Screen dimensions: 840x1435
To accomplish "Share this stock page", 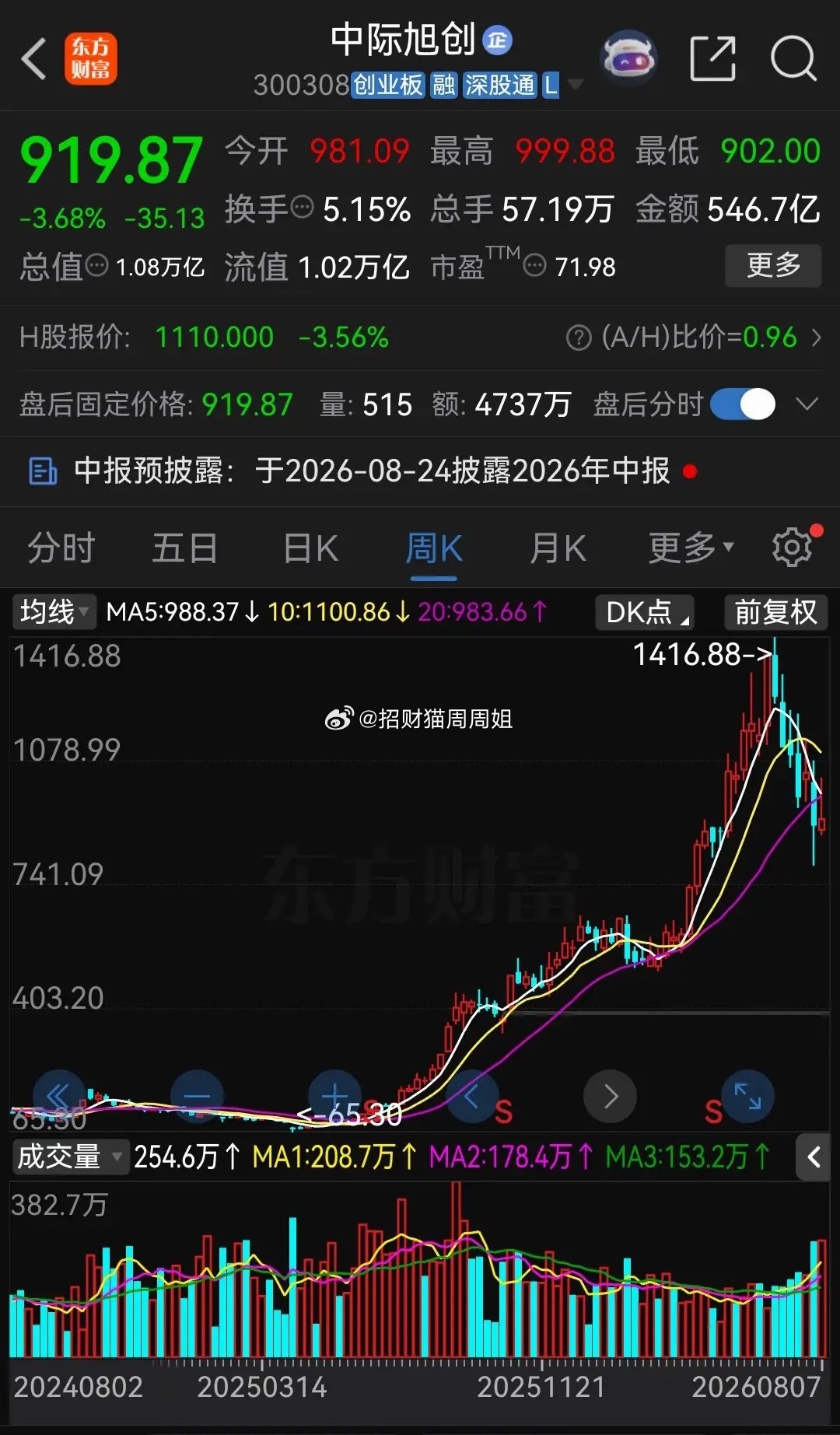I will (x=712, y=58).
